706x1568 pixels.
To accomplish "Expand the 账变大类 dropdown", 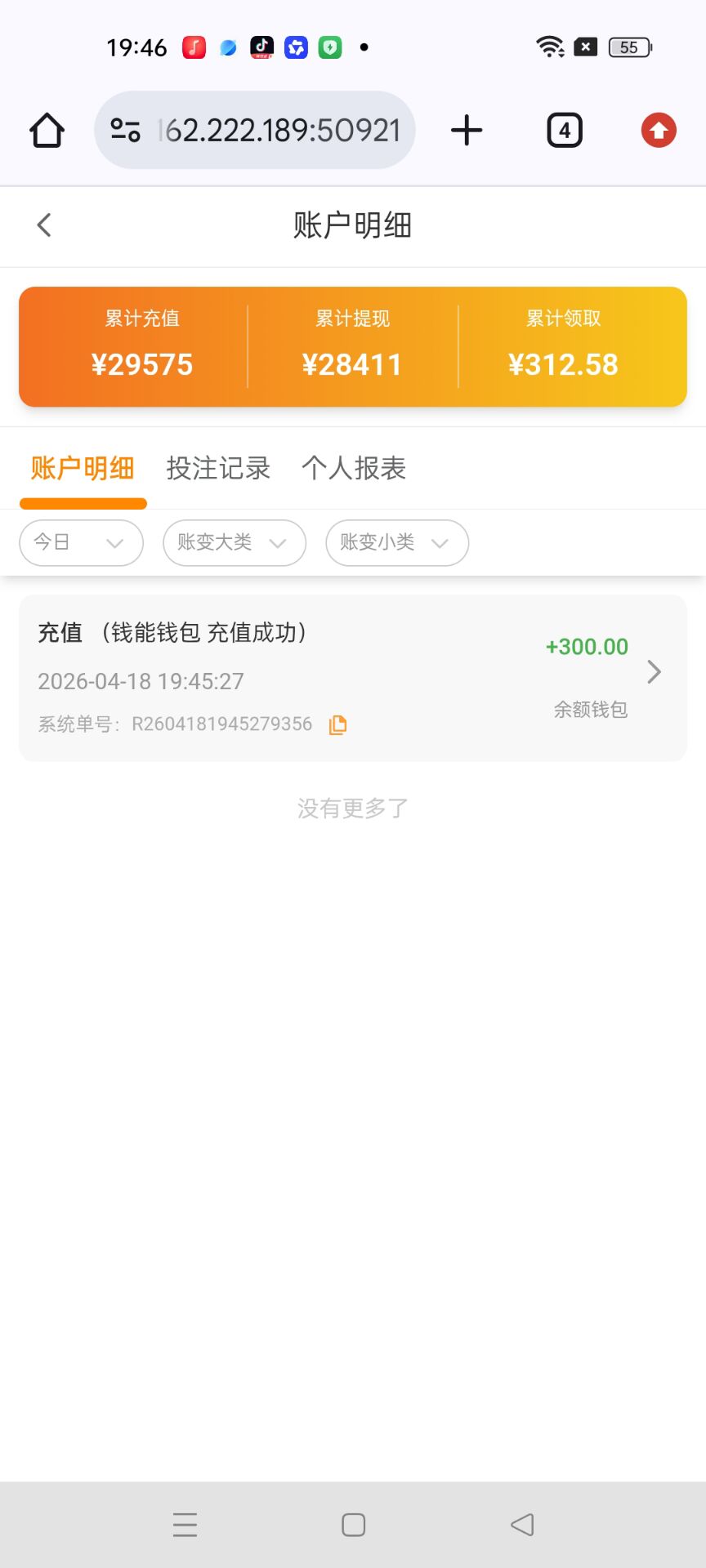I will [234, 542].
